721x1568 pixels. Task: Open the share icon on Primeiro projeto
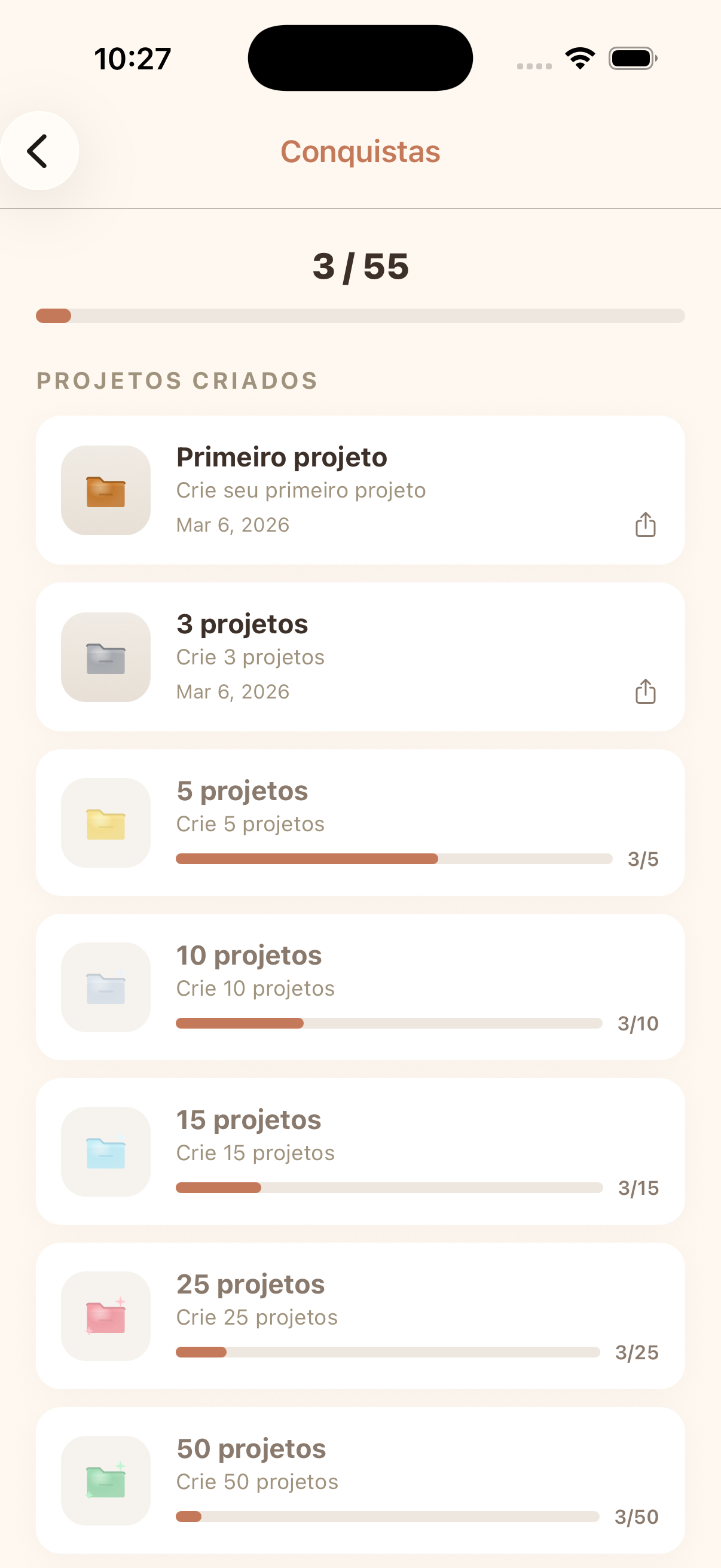(645, 524)
